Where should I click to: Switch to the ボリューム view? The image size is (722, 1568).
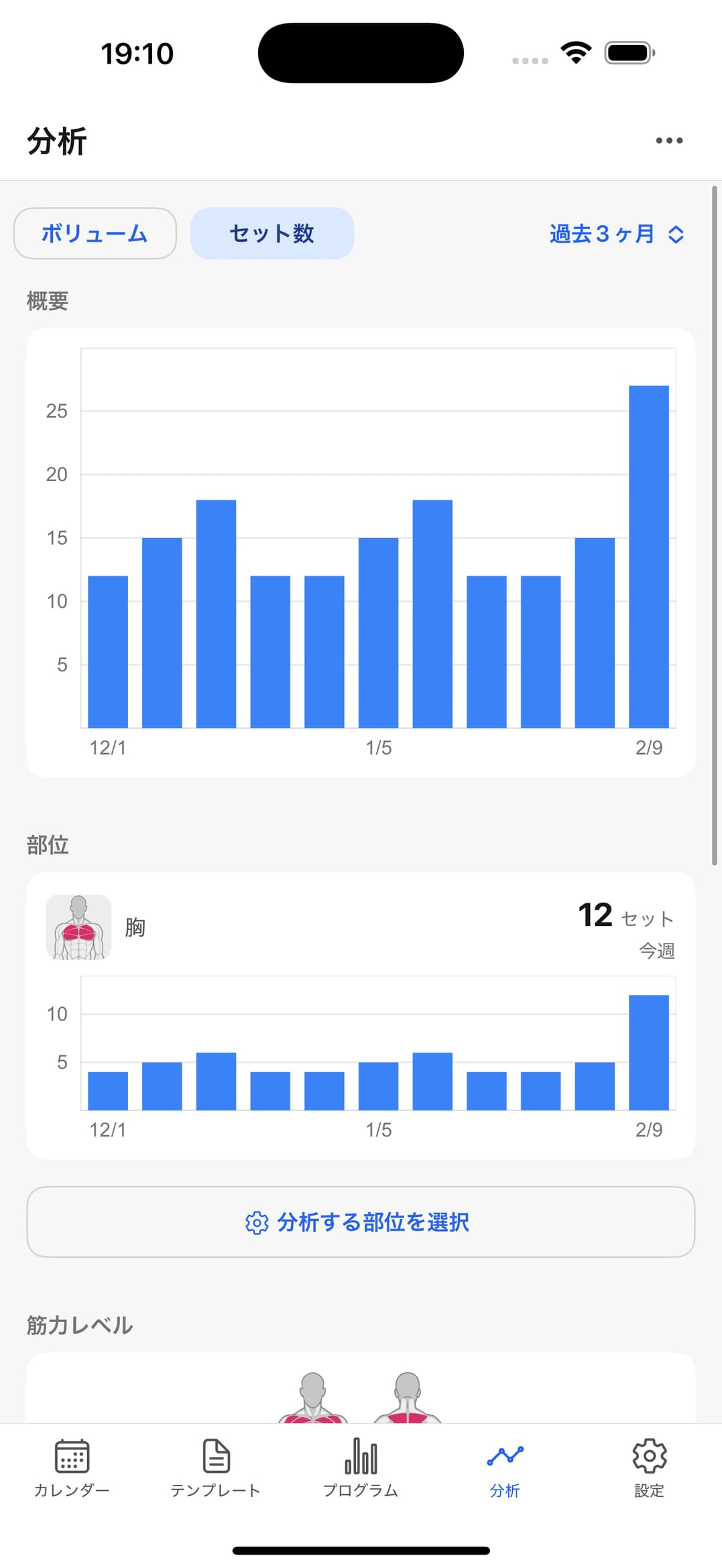95,233
